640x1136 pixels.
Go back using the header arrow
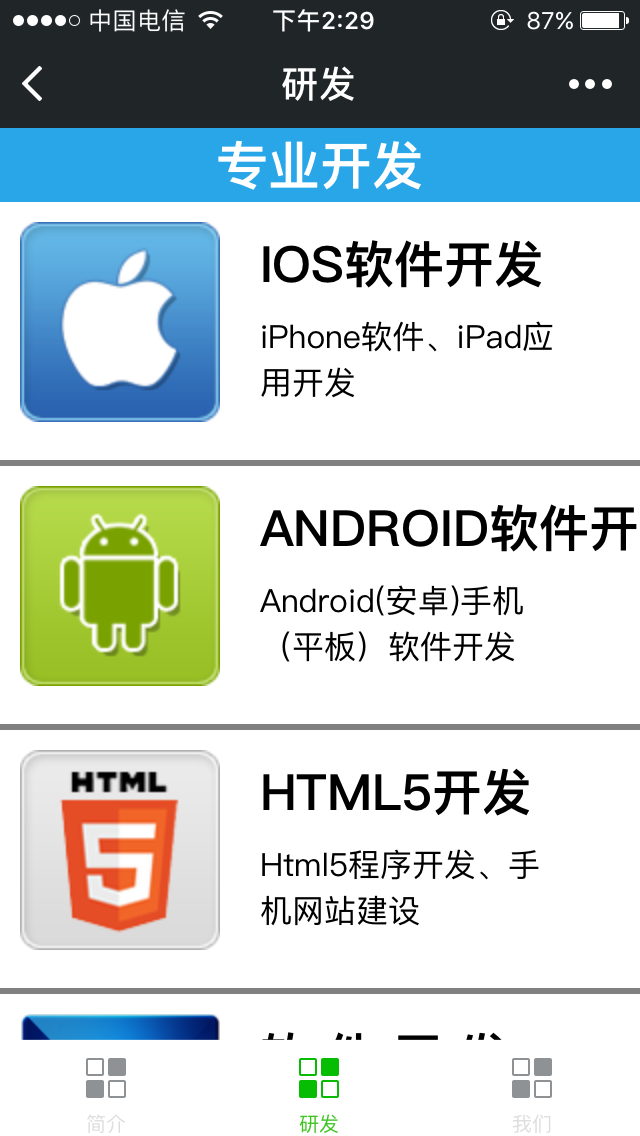[33, 84]
